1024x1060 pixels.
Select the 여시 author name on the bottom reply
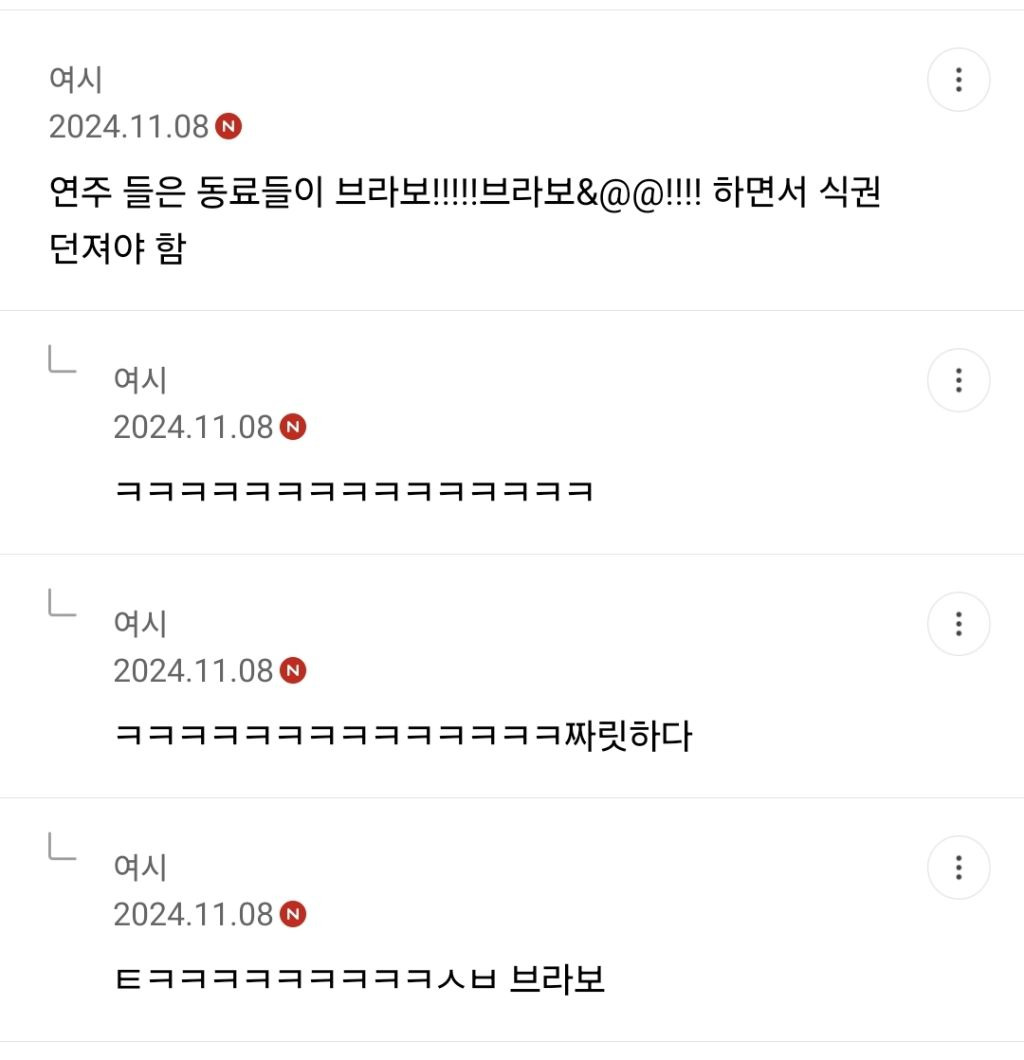tap(140, 868)
